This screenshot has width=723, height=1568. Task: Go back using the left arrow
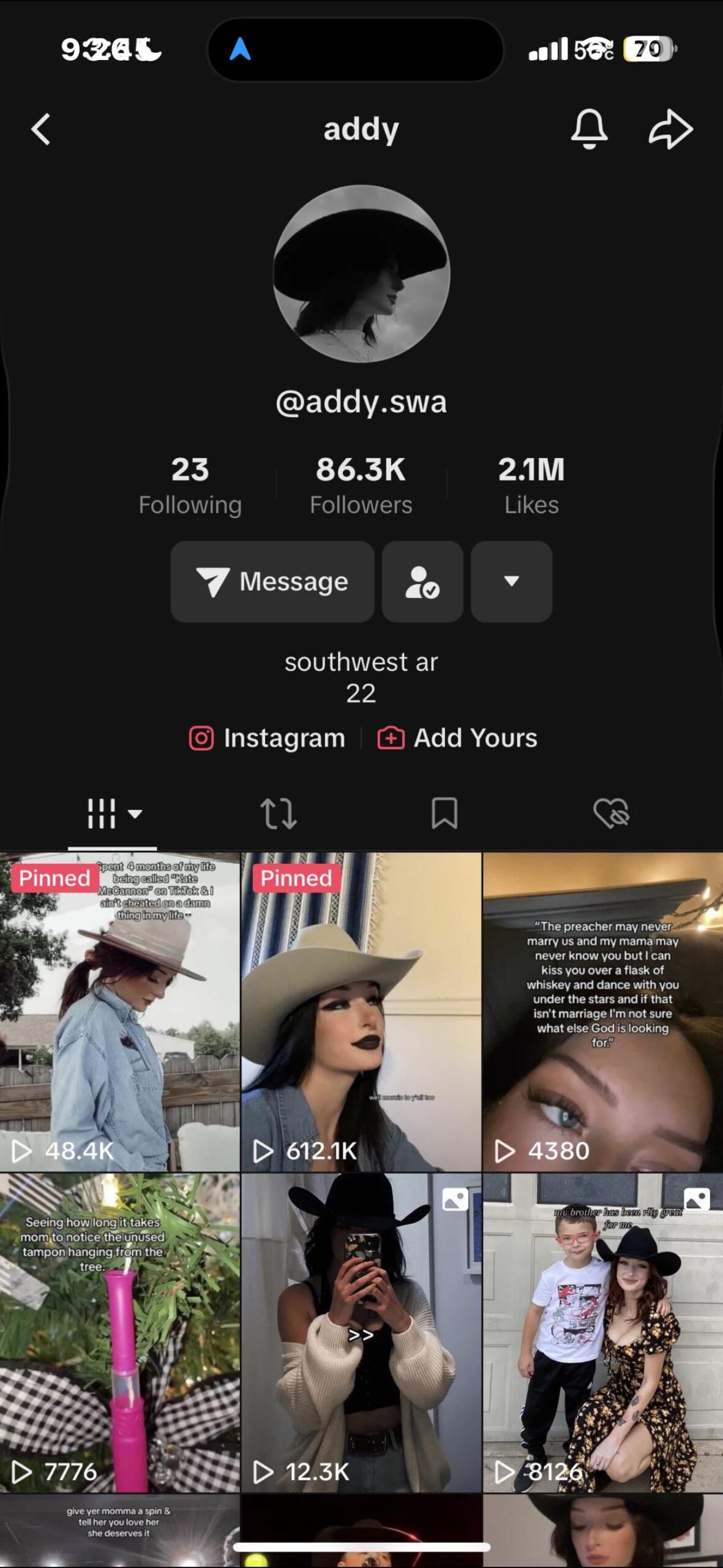[41, 129]
